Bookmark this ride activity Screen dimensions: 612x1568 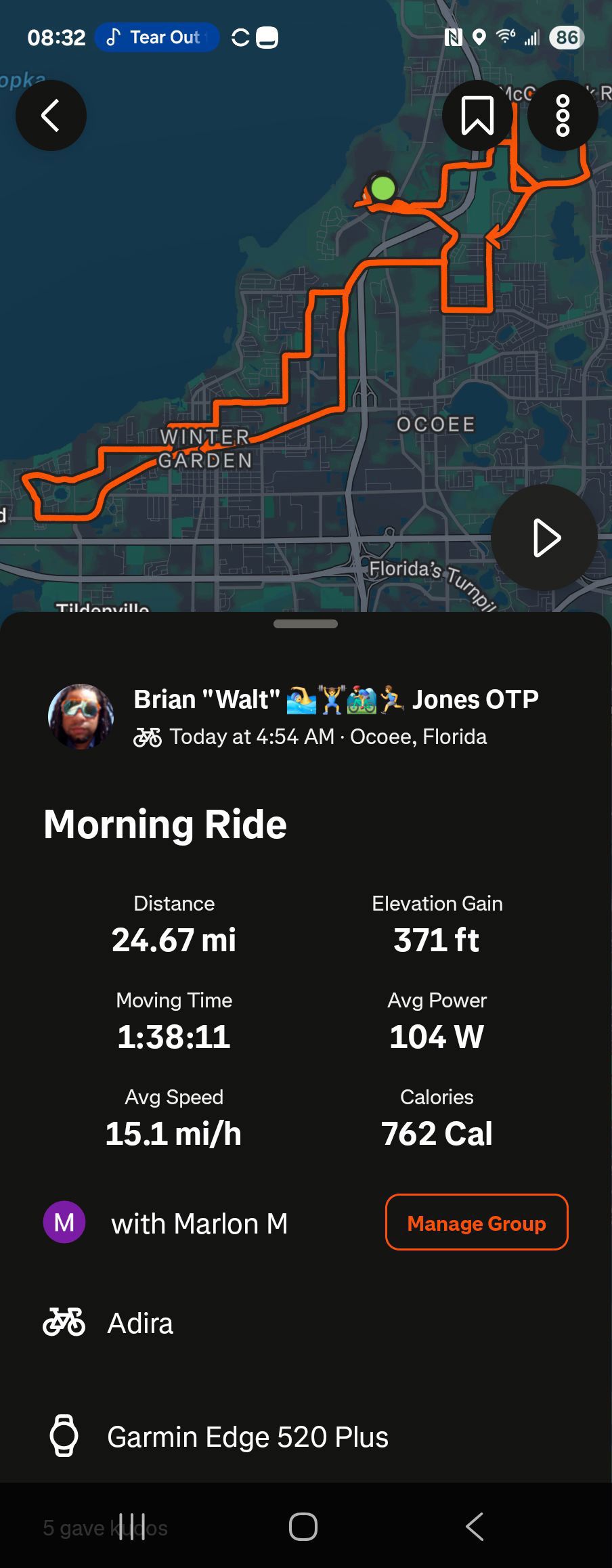pos(477,116)
